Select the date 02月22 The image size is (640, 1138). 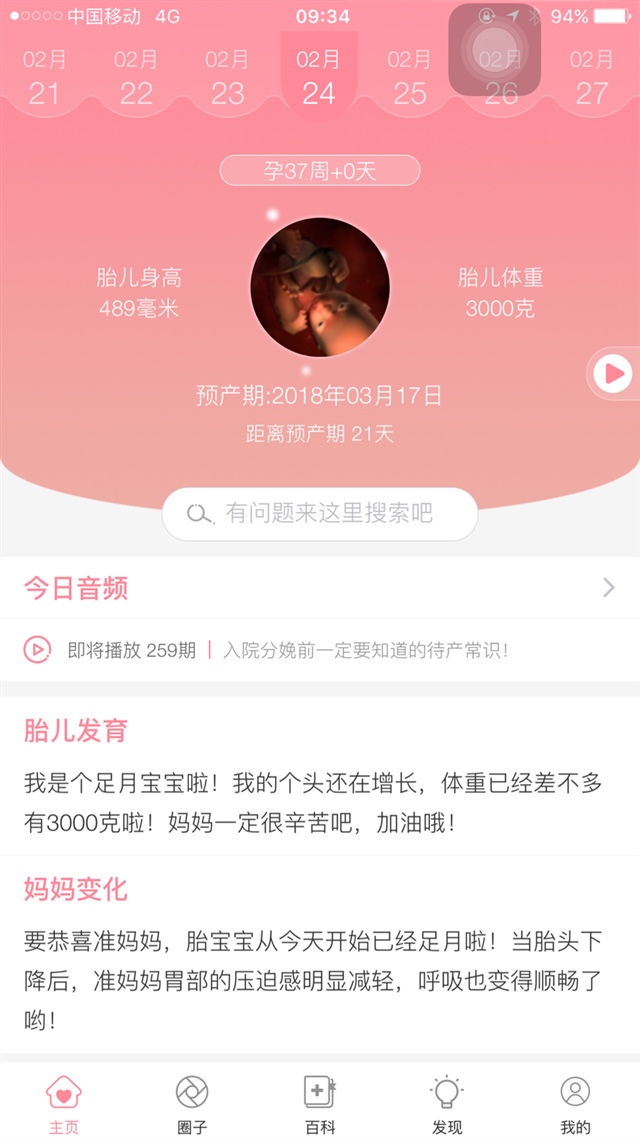coord(136,78)
